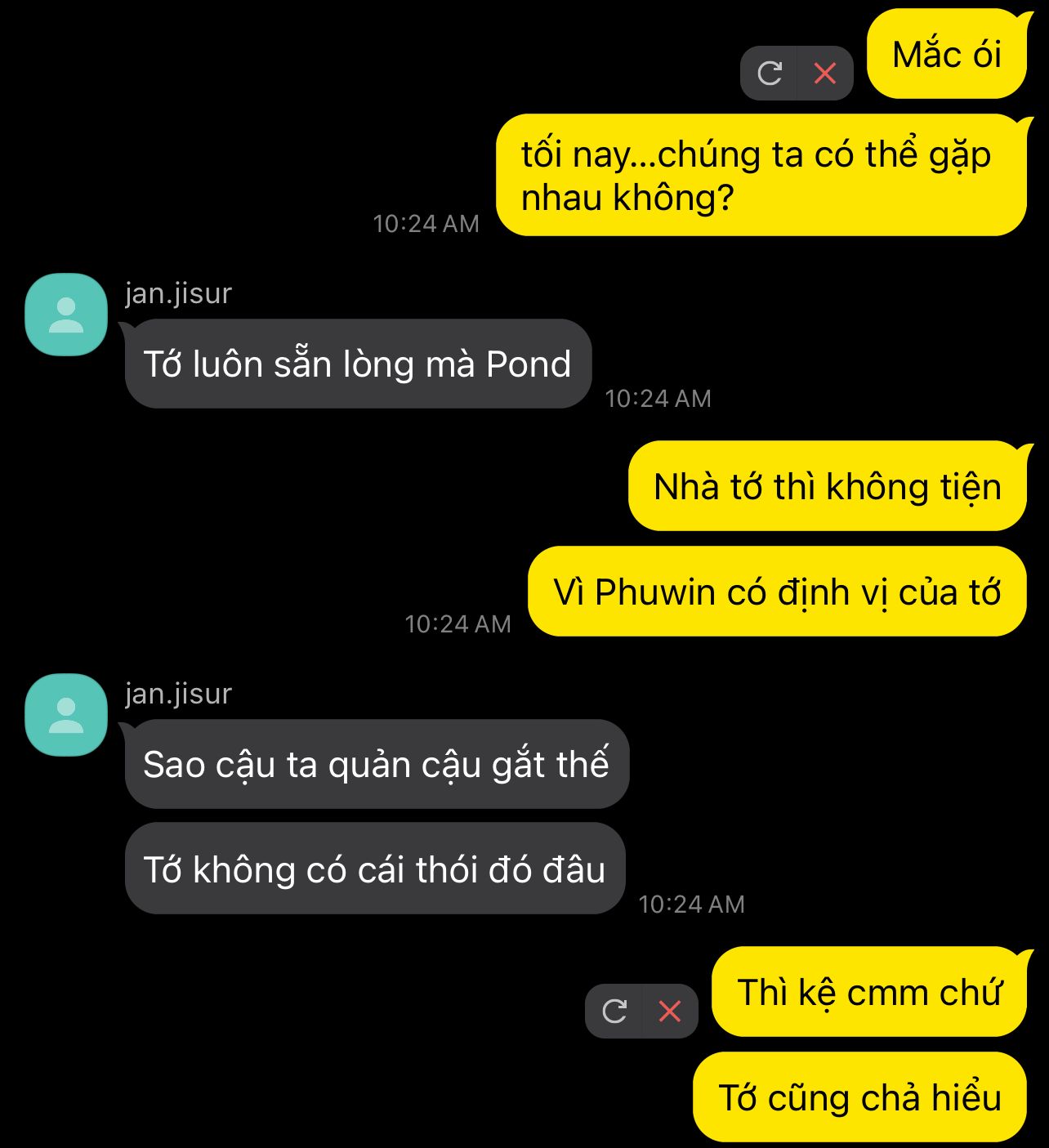Open jan.jisur's avatar beside "Sao cậu ta quản"
This screenshot has height=1148, width=1049.
[66, 715]
